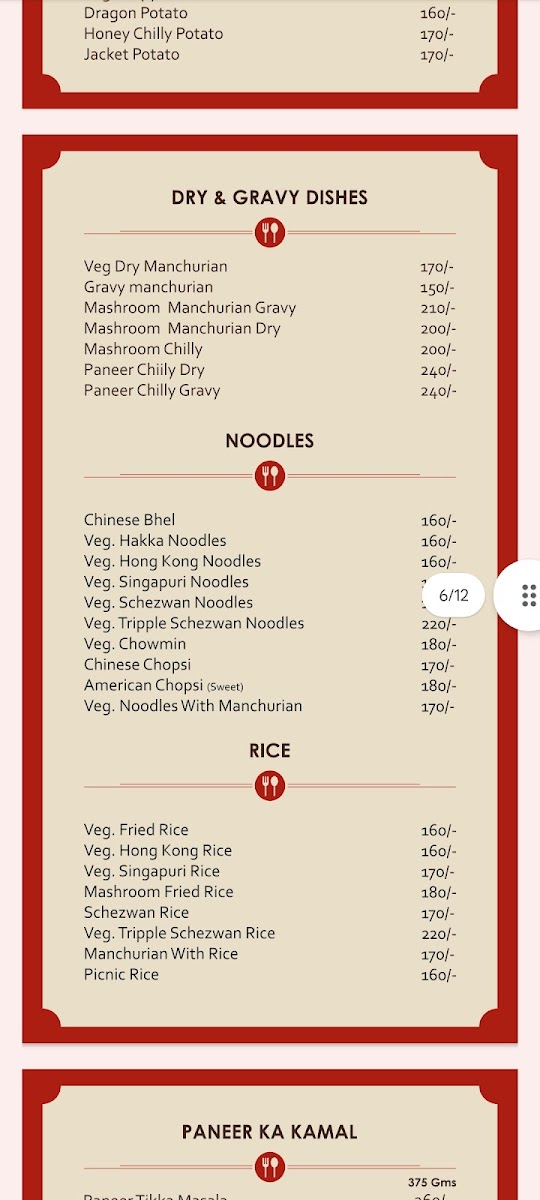Tap the 6/12 page indicator
Screen dimensions: 540x1200
point(453,596)
